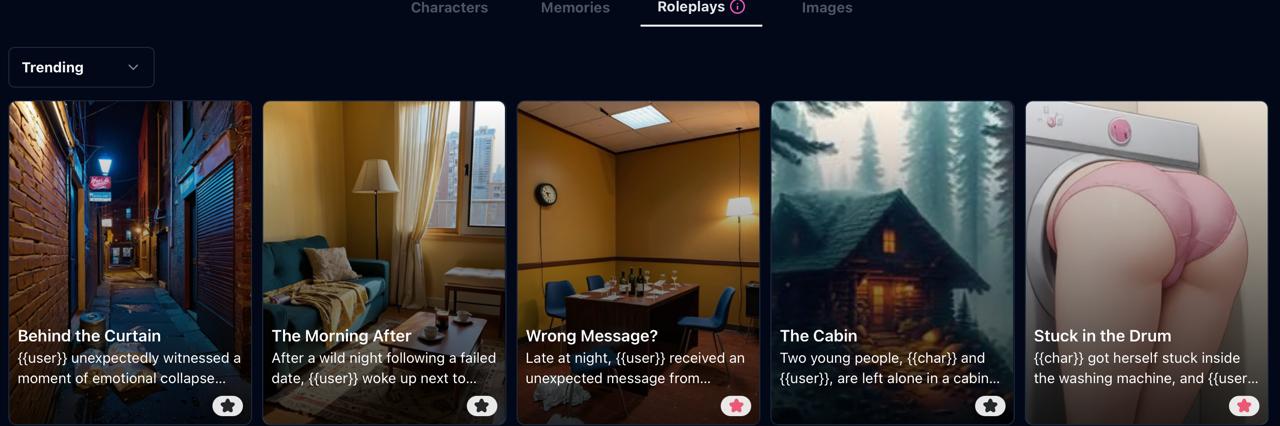
Task: Unfavorite the Wrong Message? roleplay
Action: click(736, 405)
